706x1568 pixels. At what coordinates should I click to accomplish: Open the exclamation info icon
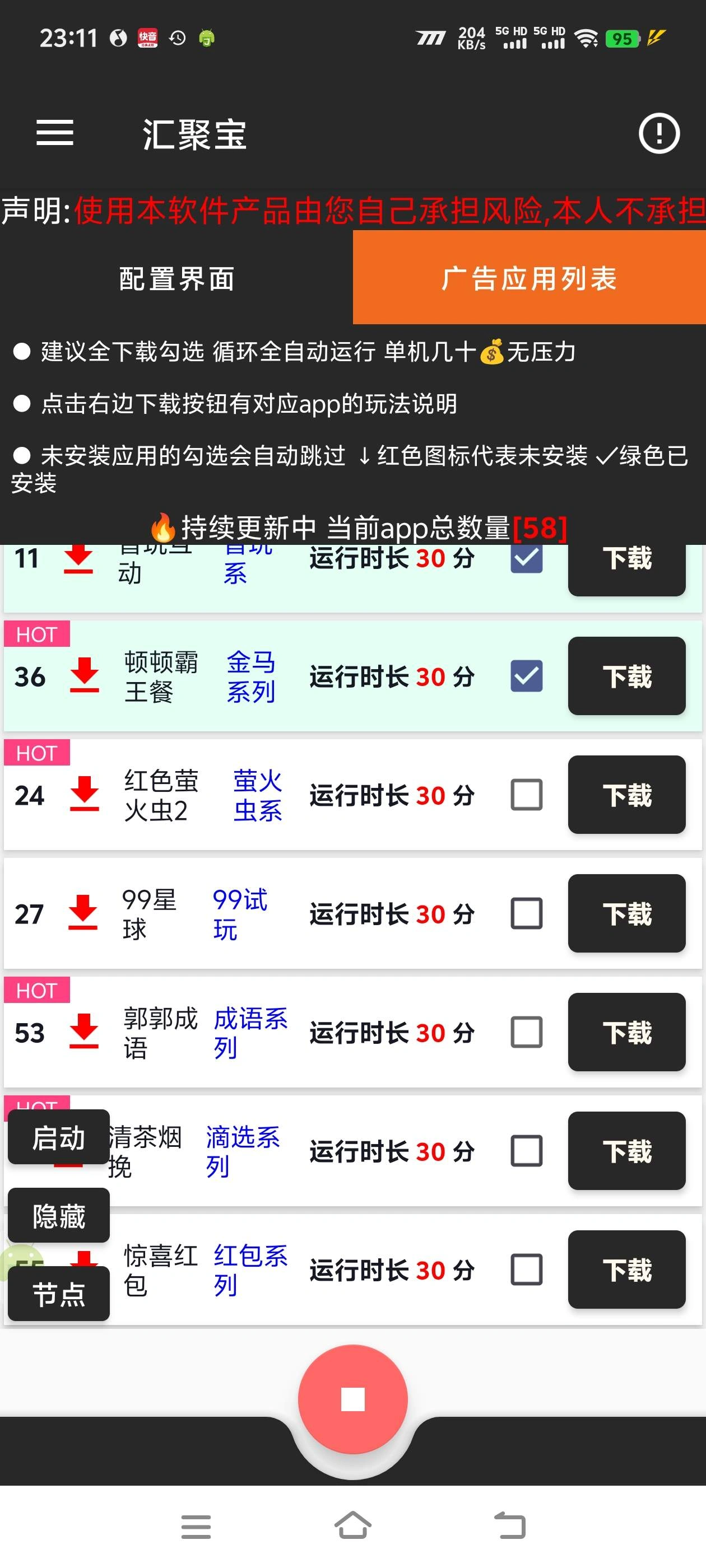click(658, 133)
